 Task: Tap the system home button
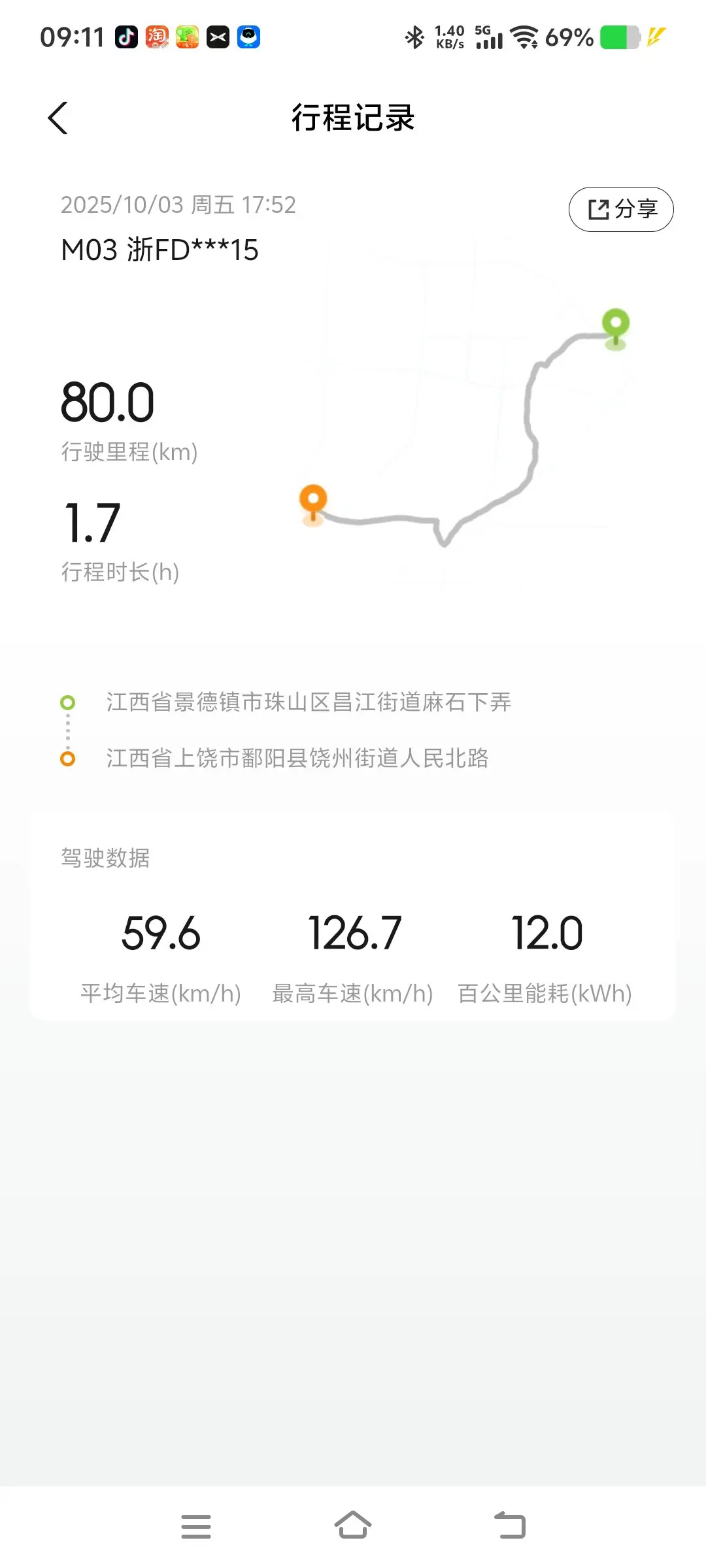pos(353,1526)
